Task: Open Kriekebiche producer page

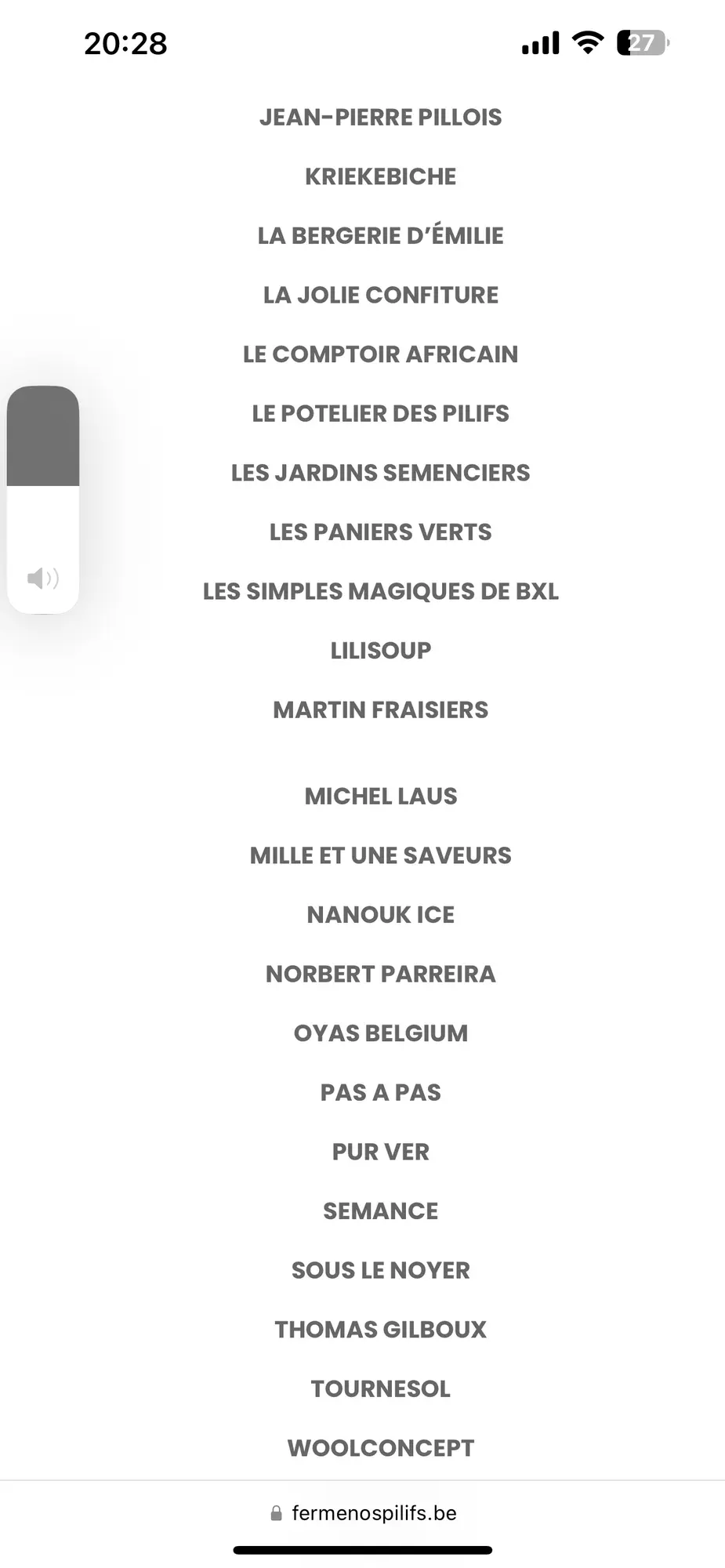Action: pyautogui.click(x=380, y=176)
